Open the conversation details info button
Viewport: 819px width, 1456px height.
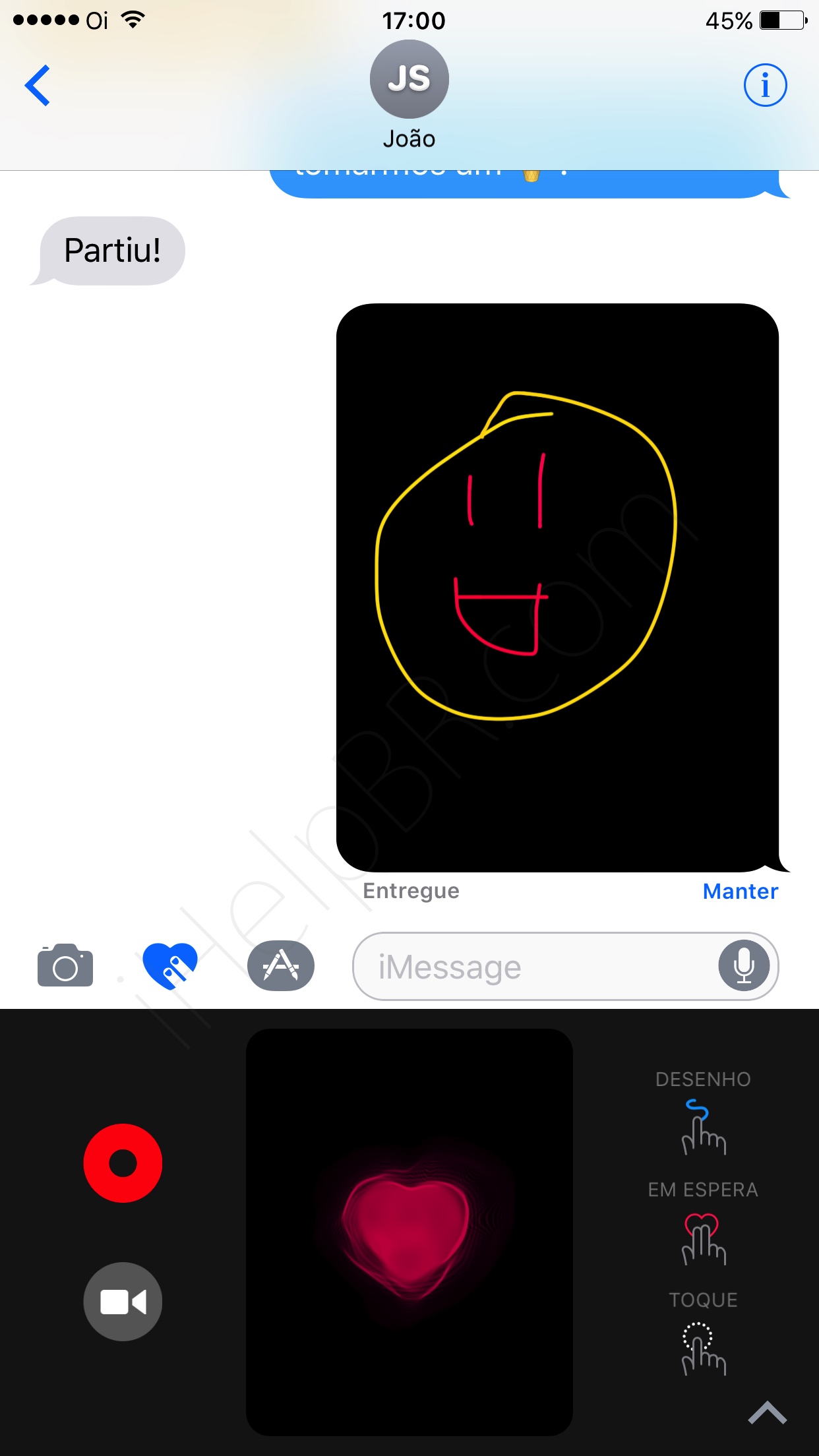tap(765, 86)
